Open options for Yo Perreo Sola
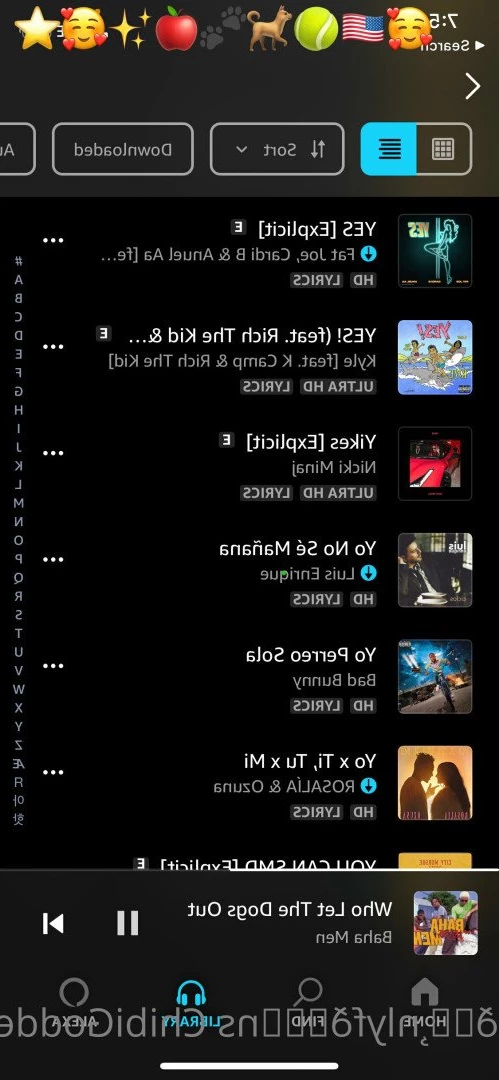 (53, 665)
